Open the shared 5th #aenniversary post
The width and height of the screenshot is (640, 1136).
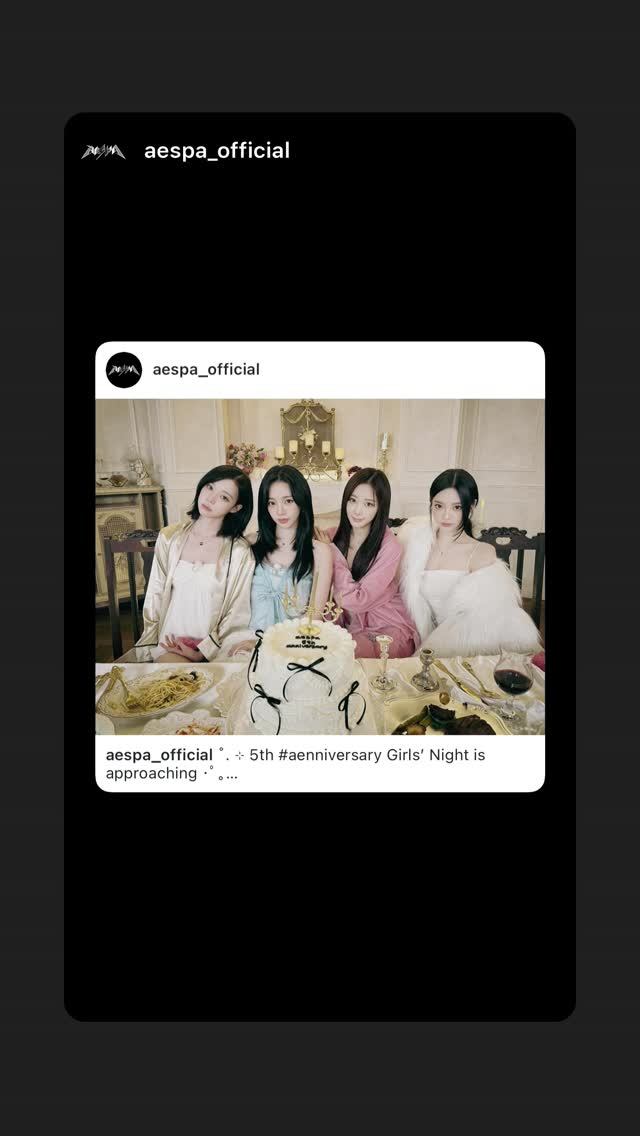320,566
